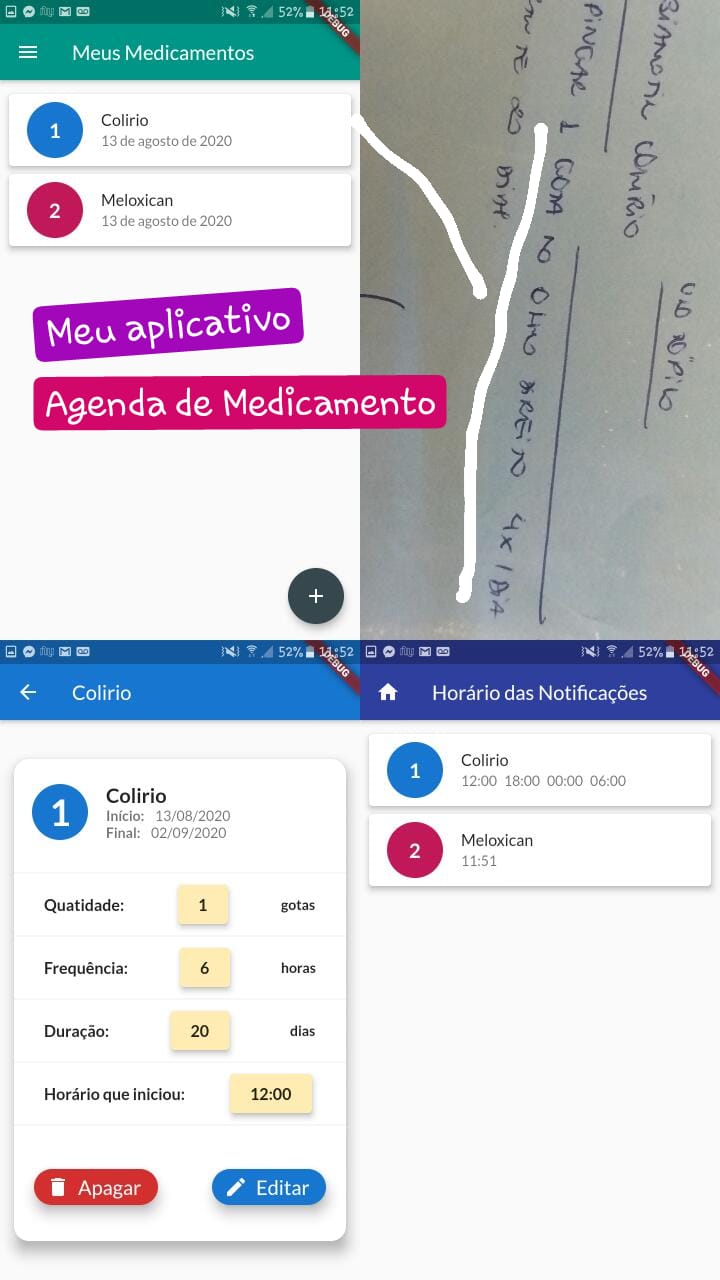
Task: Select the Colirio entry in Meus Medicamentos
Action: click(180, 130)
